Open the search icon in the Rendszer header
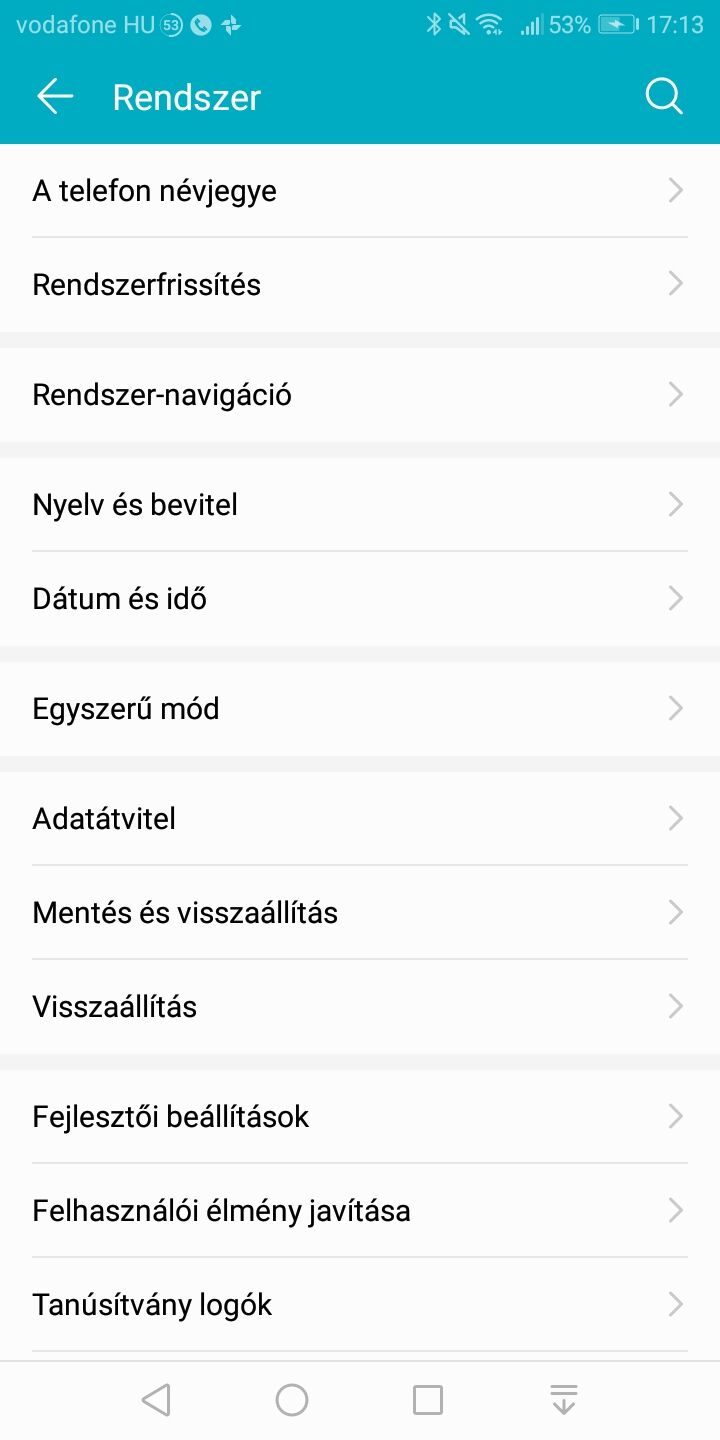 [664, 96]
